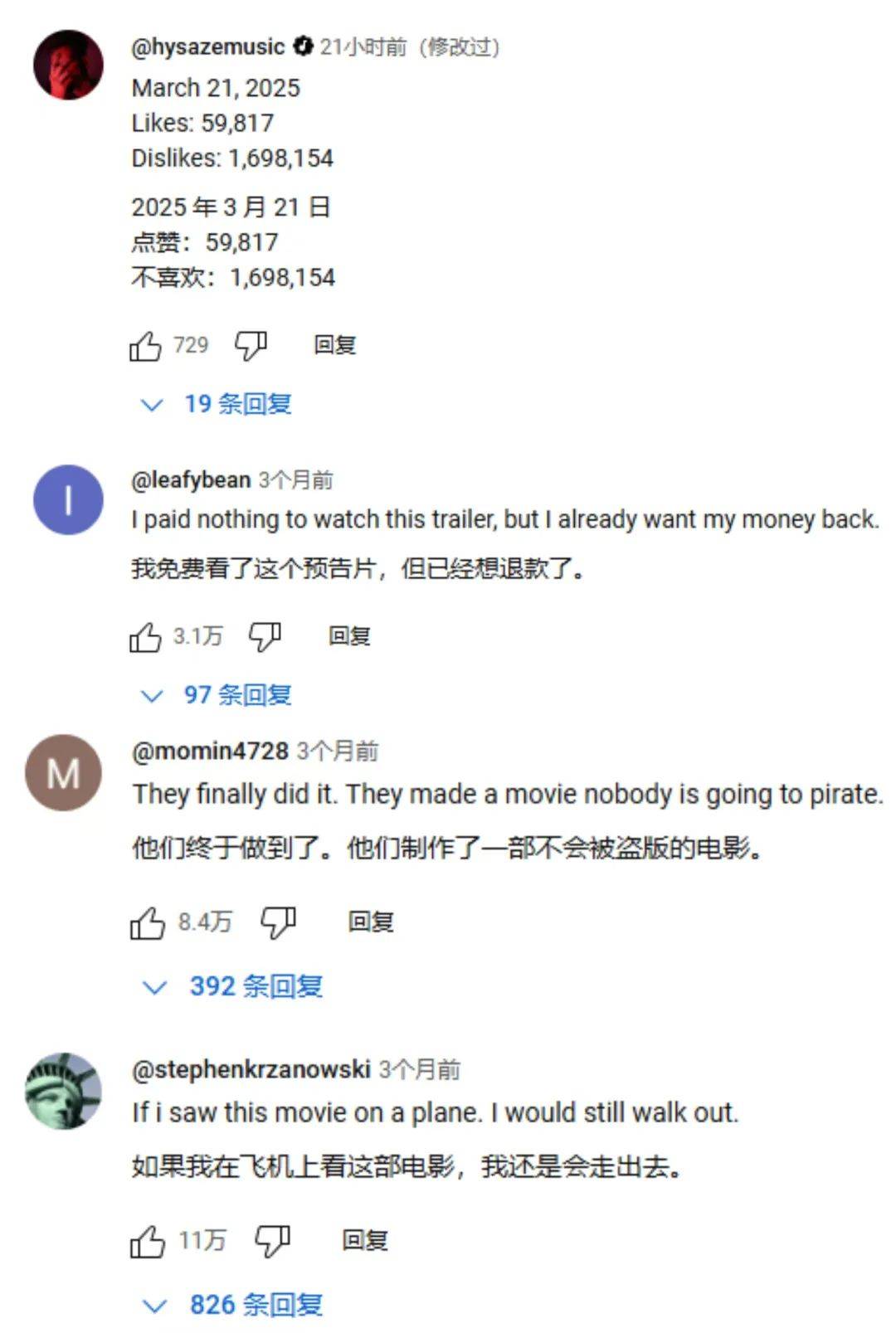Dislike @leafybean's comment
This screenshot has height=1333, width=896.
(265, 637)
